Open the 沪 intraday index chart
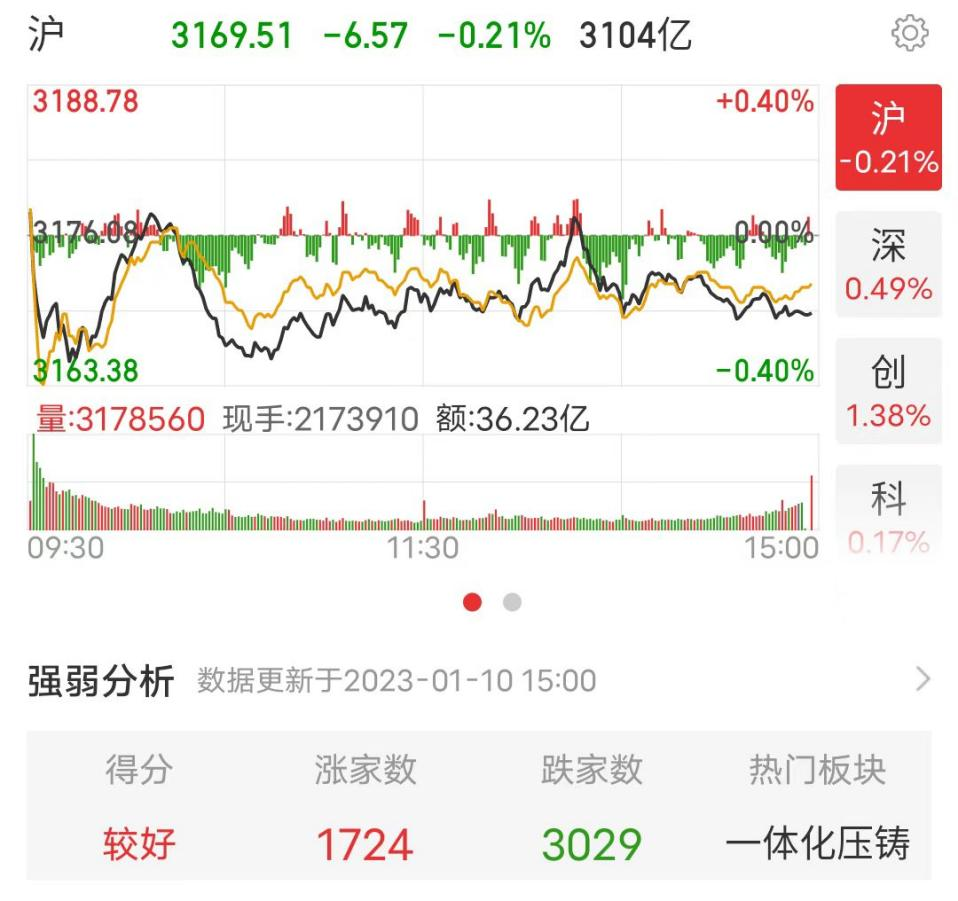This screenshot has width=958, height=901. [422, 236]
